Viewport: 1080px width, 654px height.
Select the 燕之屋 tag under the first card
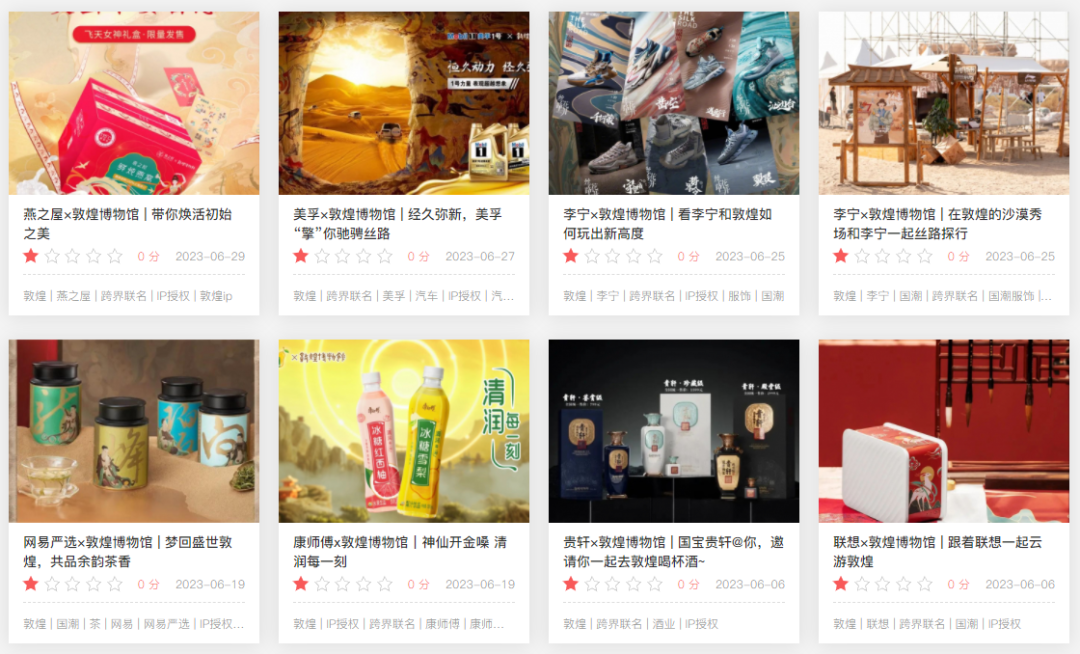[74, 296]
